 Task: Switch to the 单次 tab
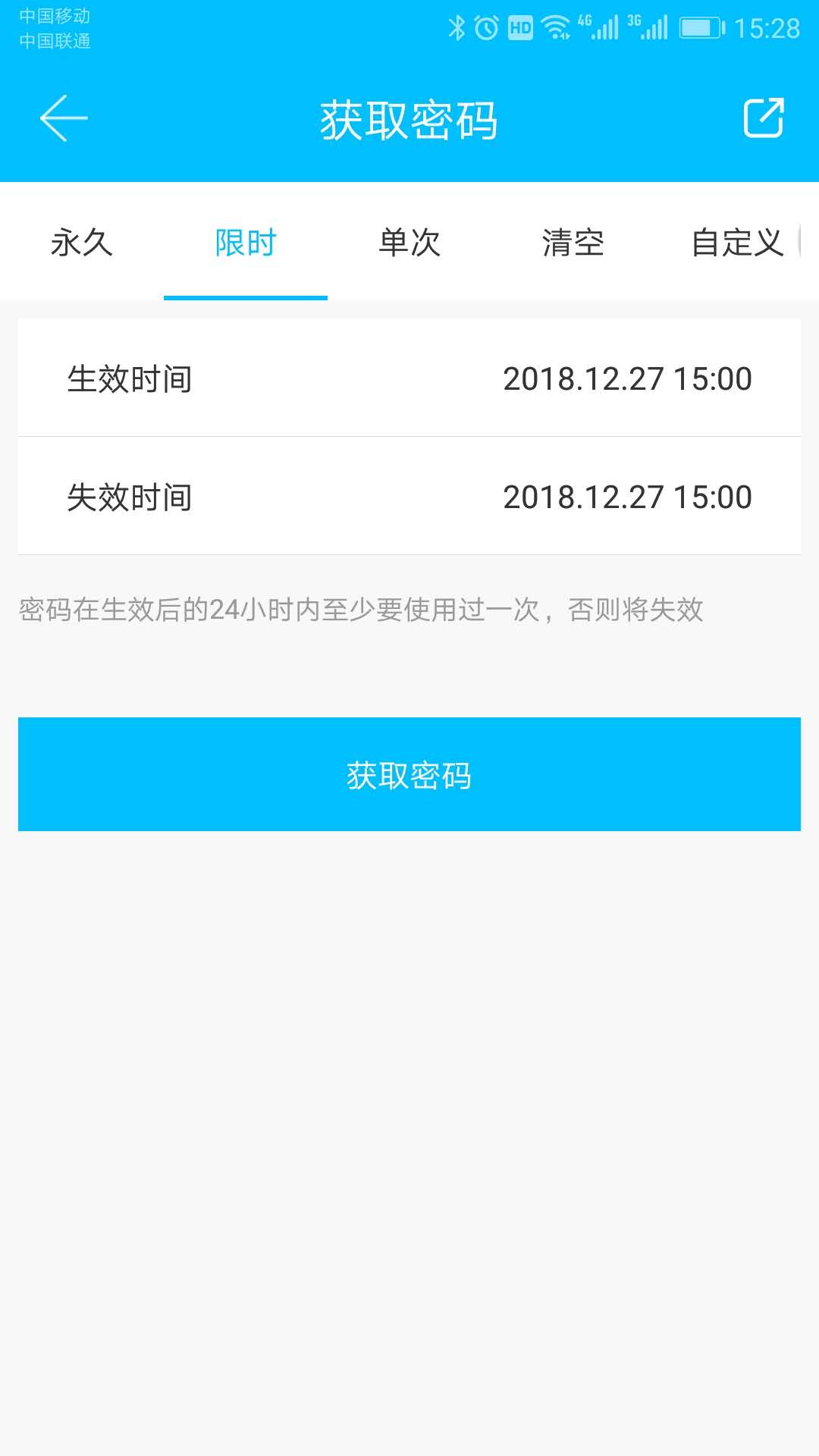point(409,243)
